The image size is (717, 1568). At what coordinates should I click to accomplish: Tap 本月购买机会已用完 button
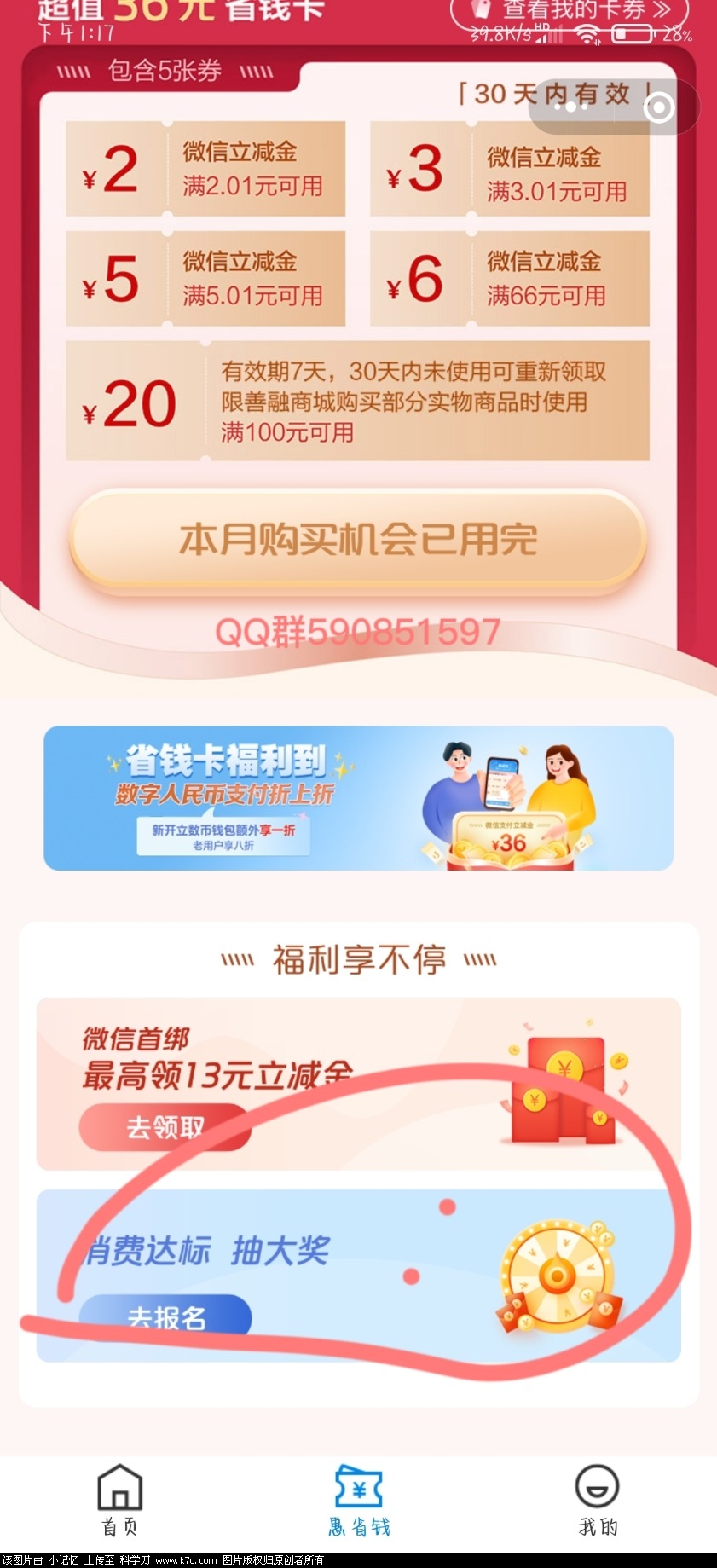coord(357,539)
